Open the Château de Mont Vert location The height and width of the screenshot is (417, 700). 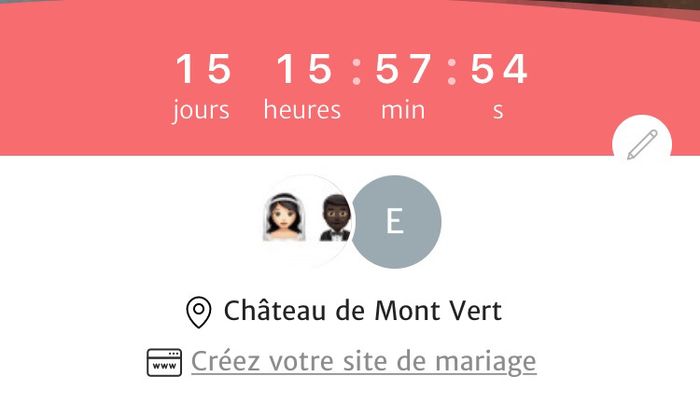362,311
